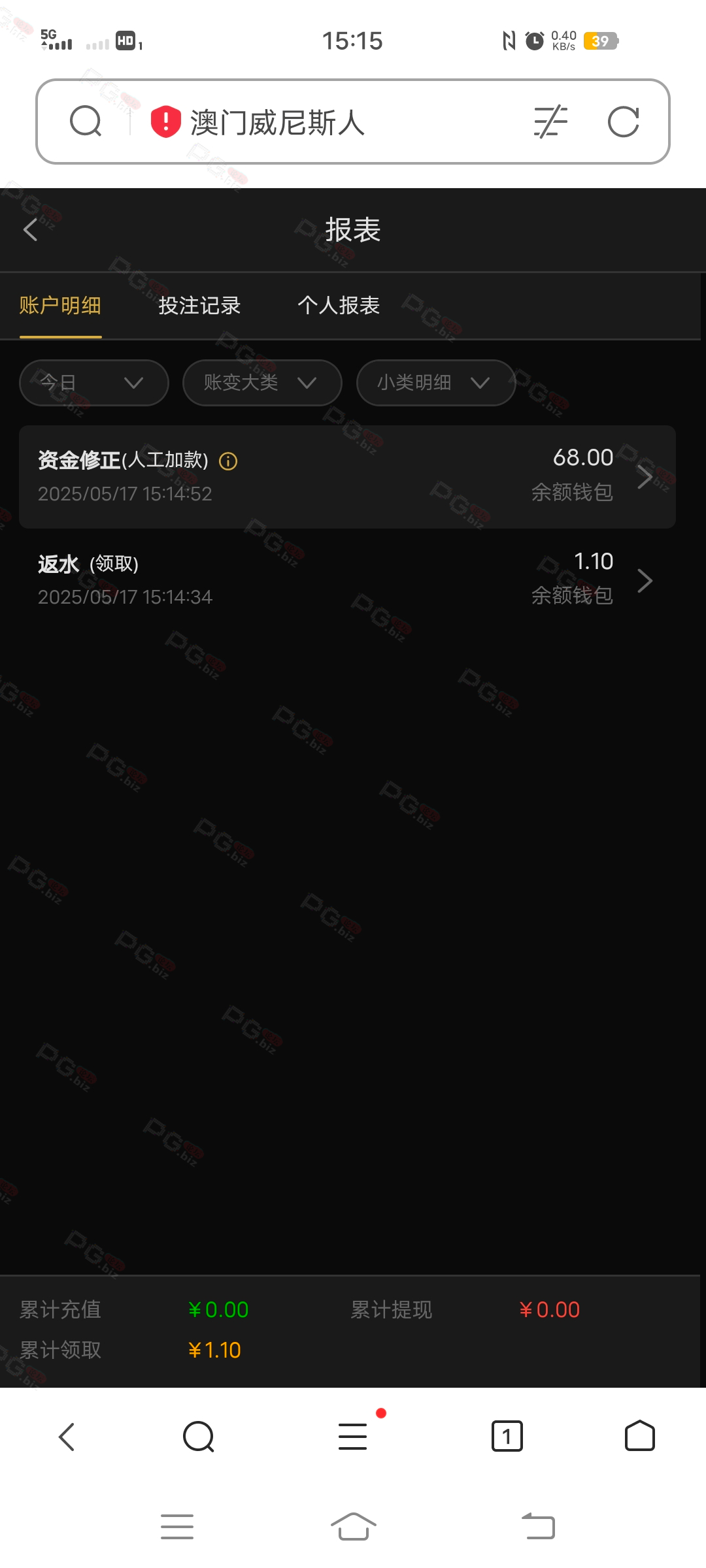Open the browser tabs switcher
The width and height of the screenshot is (706, 1568).
[x=507, y=1436]
